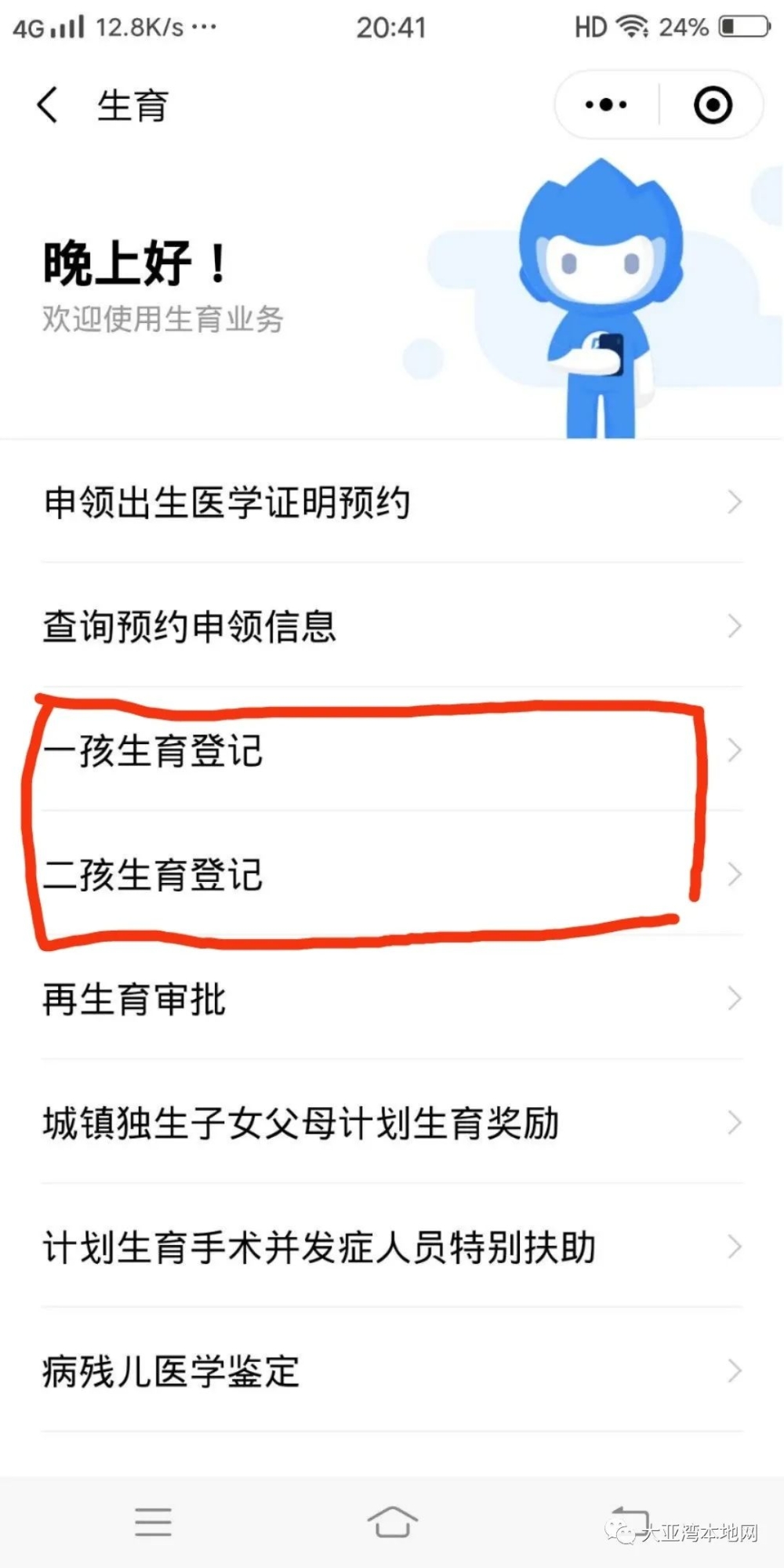Open 城镇独生子女父母计划生育奖励

[x=392, y=1122]
